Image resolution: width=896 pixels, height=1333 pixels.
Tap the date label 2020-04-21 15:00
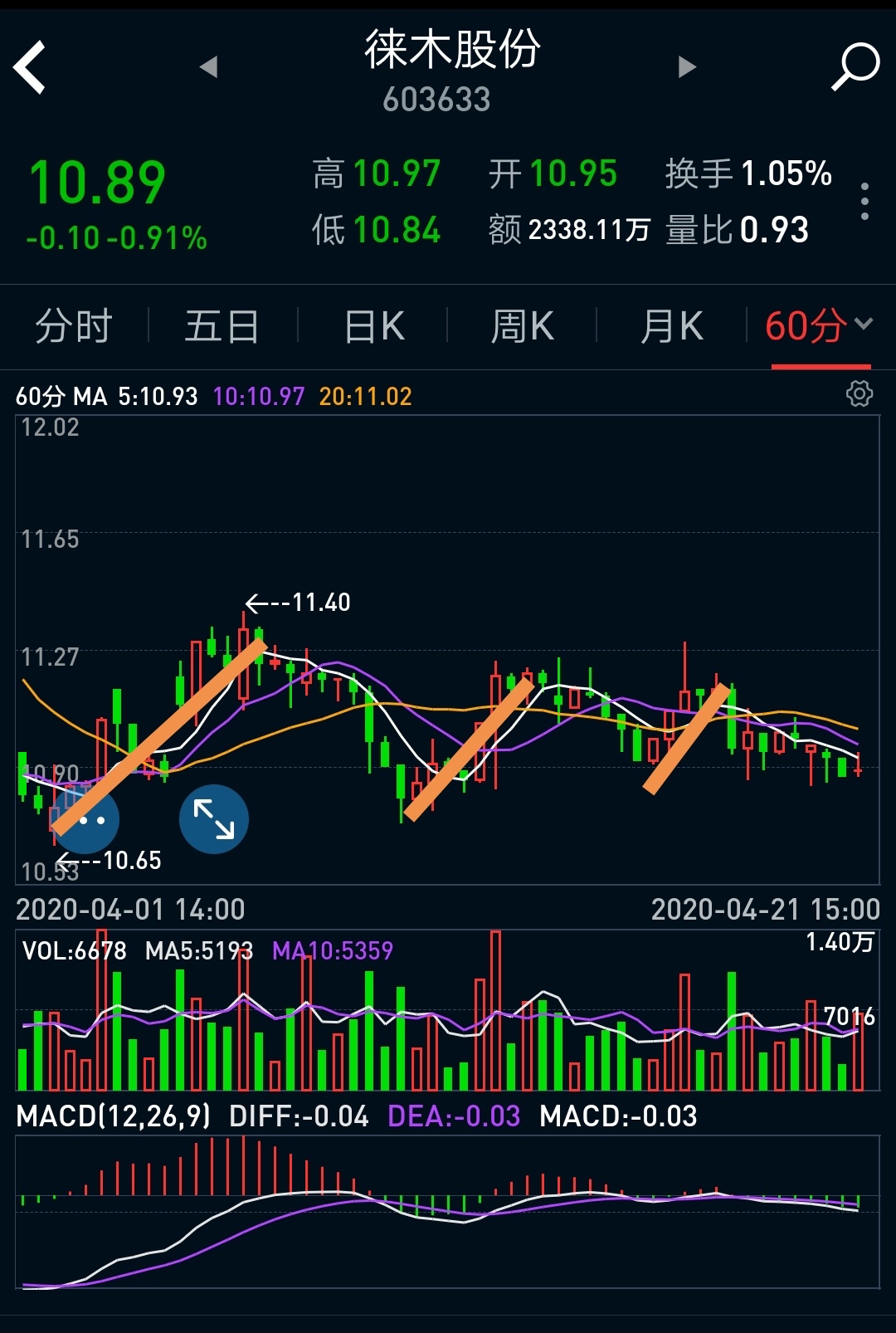[767, 910]
